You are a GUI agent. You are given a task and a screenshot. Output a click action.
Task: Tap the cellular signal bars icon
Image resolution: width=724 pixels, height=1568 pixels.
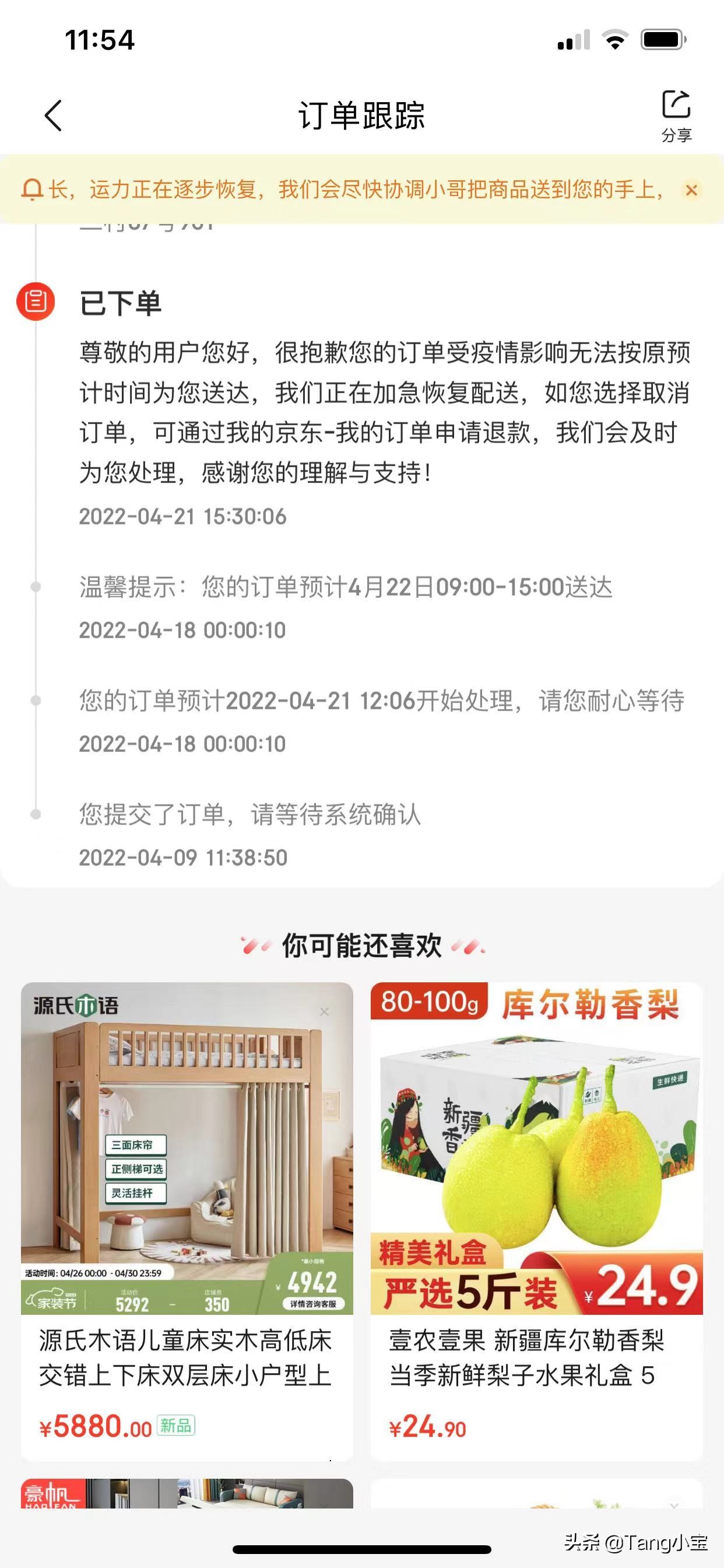point(572,38)
